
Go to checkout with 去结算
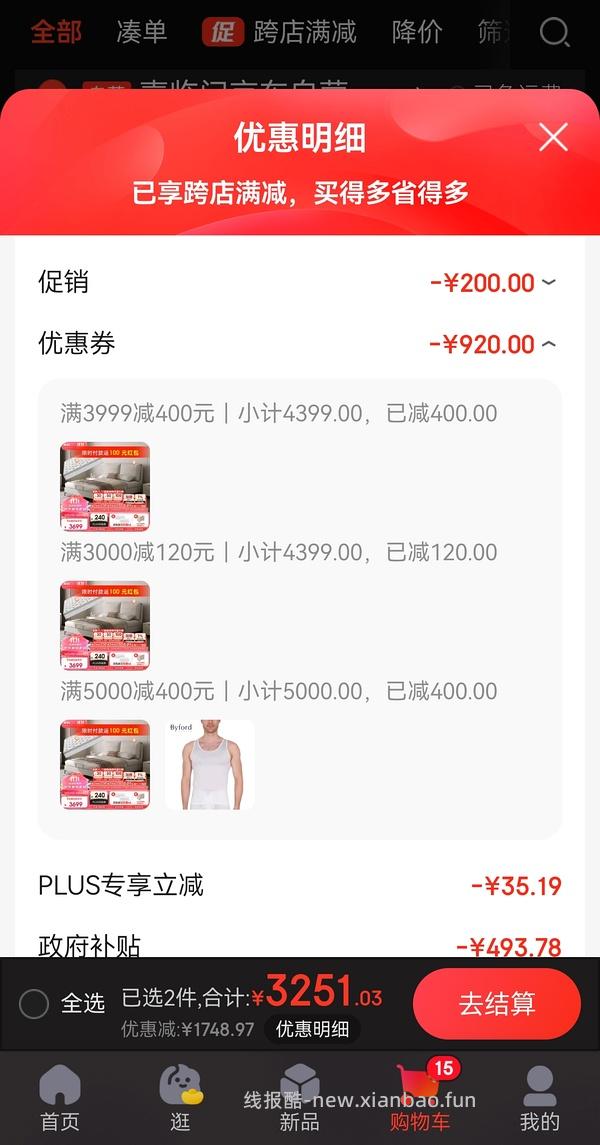pyautogui.click(x=496, y=1004)
